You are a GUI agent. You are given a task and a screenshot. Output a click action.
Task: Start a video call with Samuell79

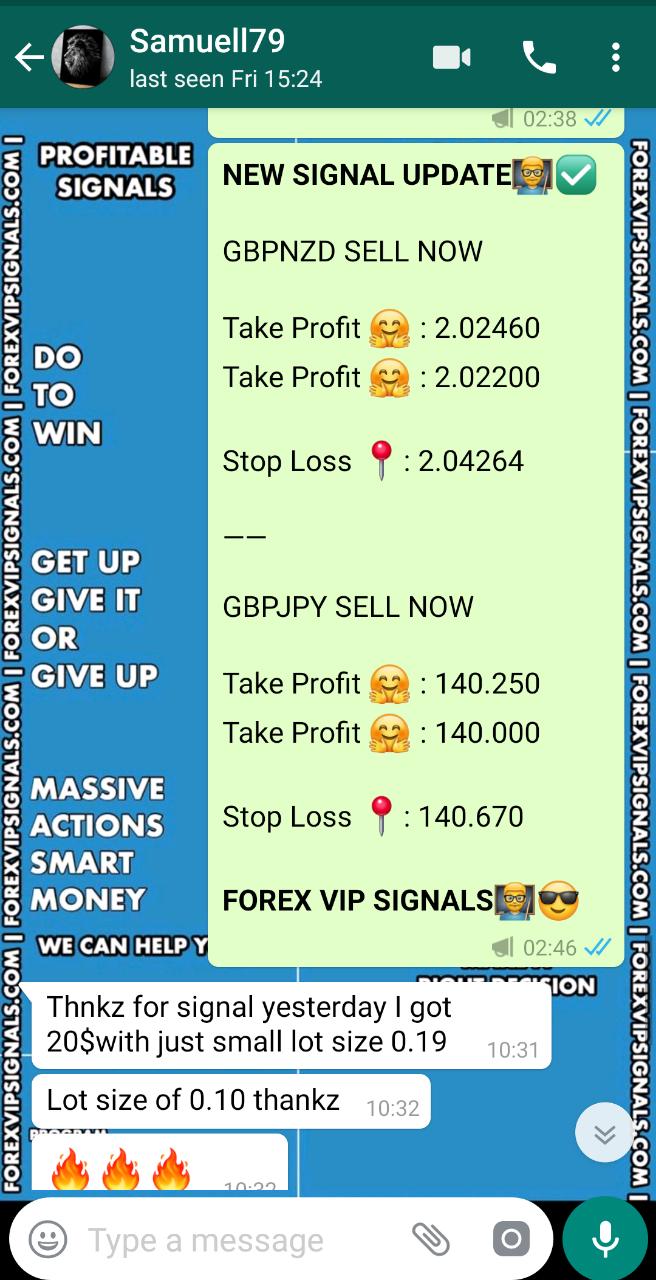(x=452, y=58)
